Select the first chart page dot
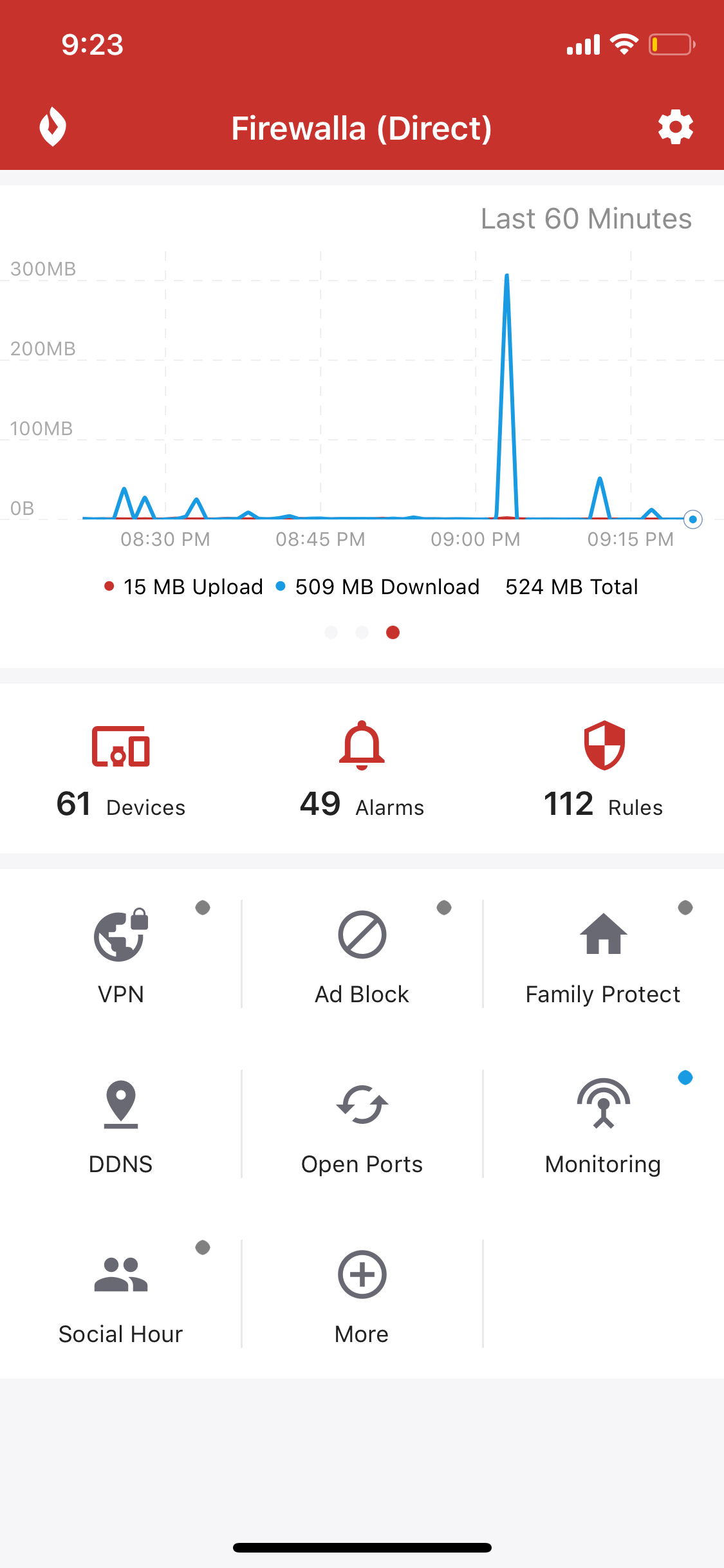This screenshot has height=1568, width=724. pyautogui.click(x=331, y=633)
